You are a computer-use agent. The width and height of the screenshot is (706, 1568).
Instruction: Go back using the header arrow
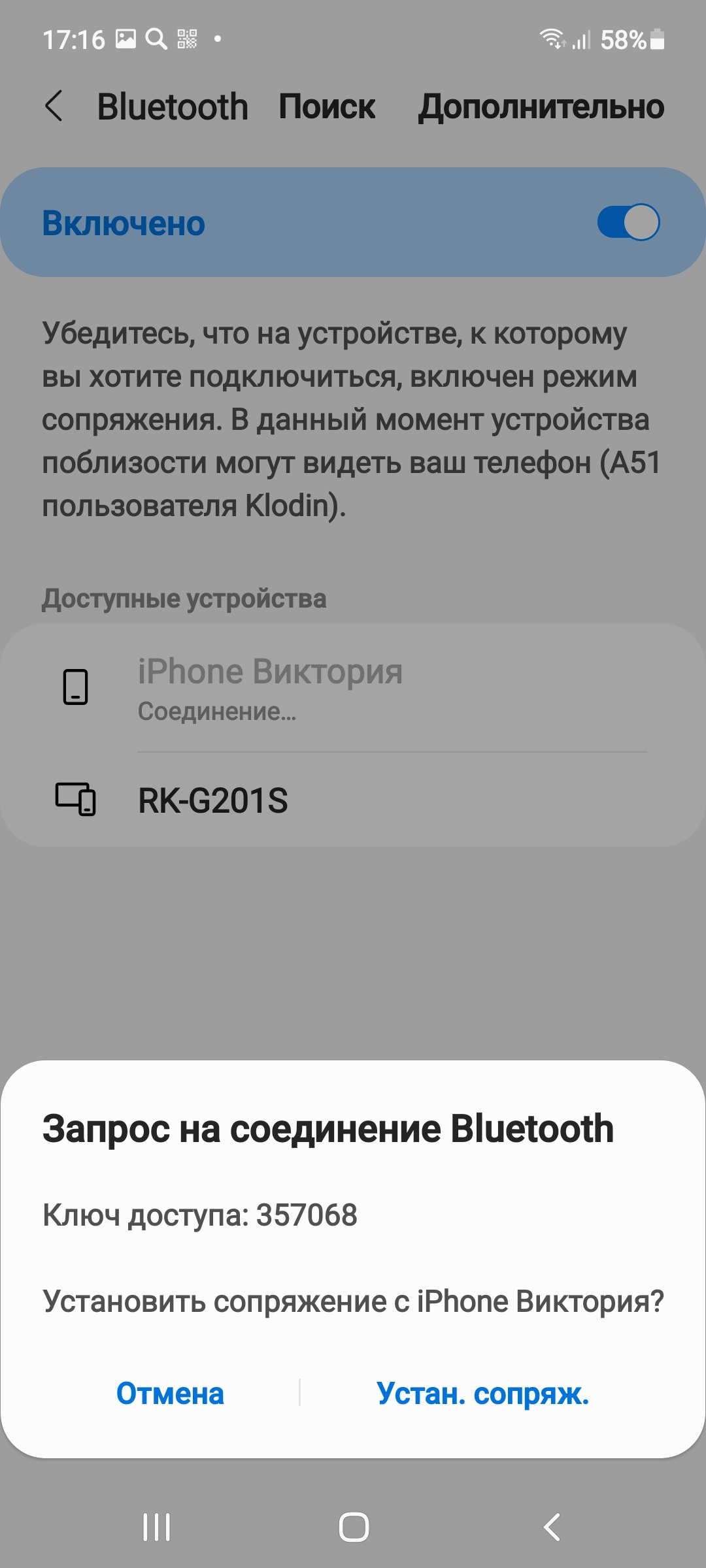pos(54,106)
